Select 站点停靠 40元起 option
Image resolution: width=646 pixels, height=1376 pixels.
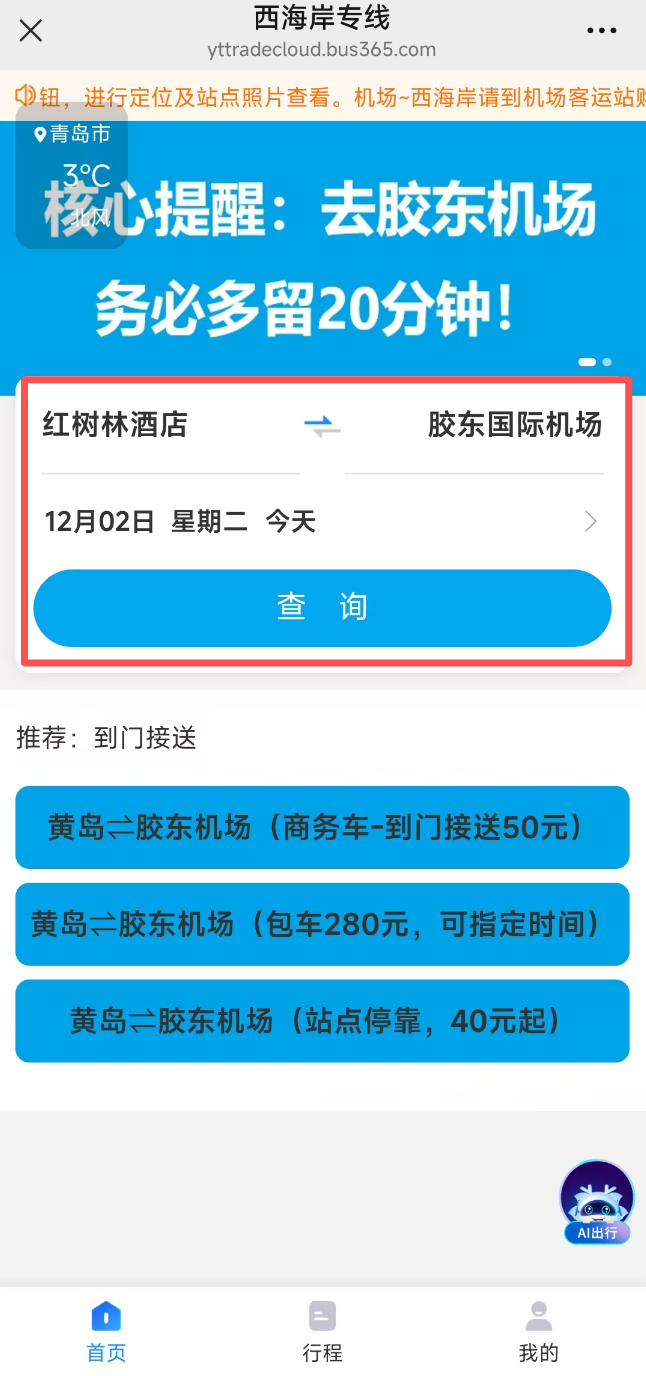pos(322,1021)
